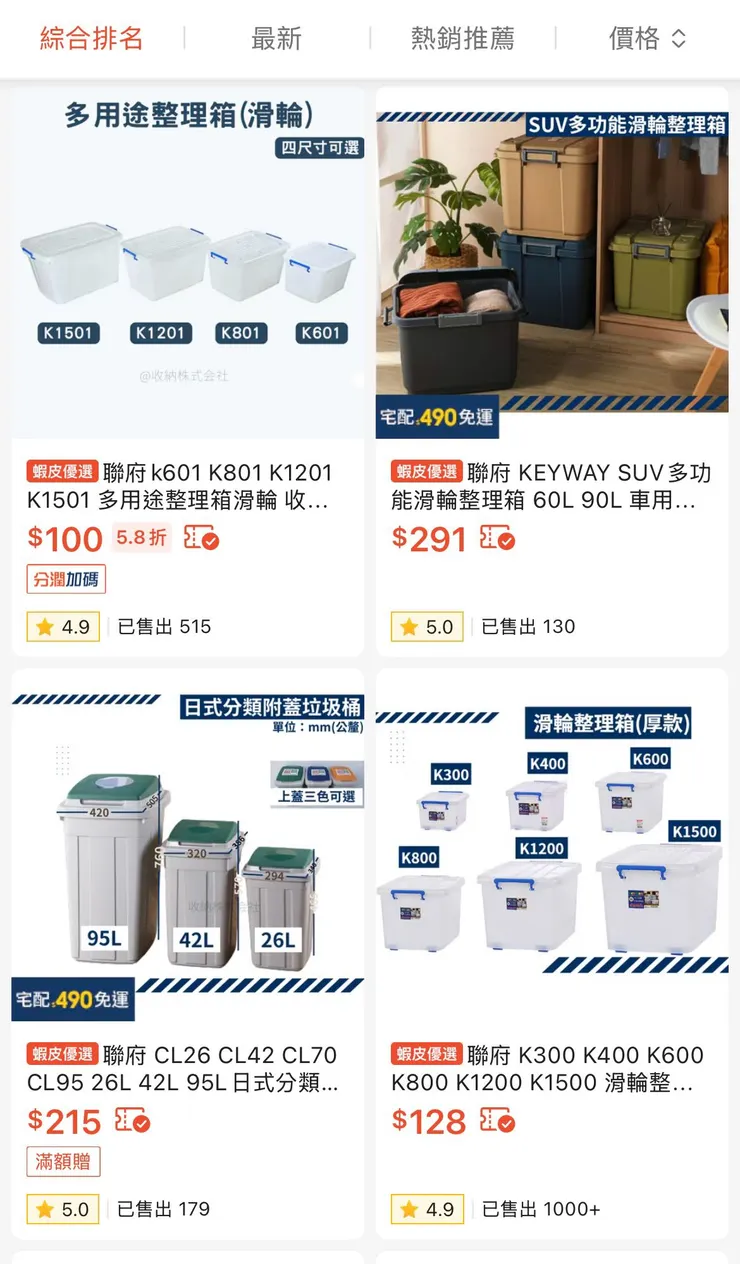Click the 蝦皮優選 badge on the trash bin listing

[61, 1054]
